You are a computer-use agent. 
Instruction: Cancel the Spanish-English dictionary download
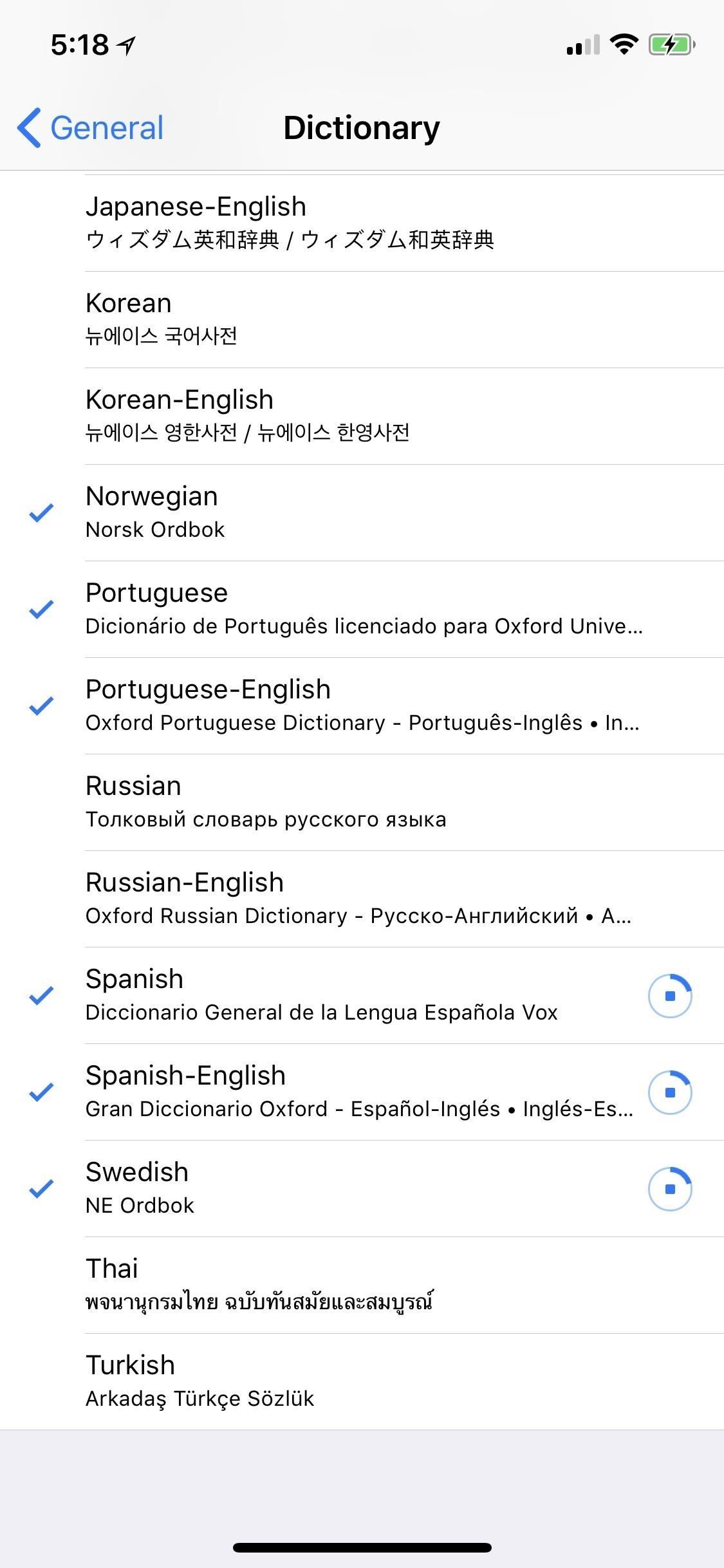pyautogui.click(x=669, y=1092)
